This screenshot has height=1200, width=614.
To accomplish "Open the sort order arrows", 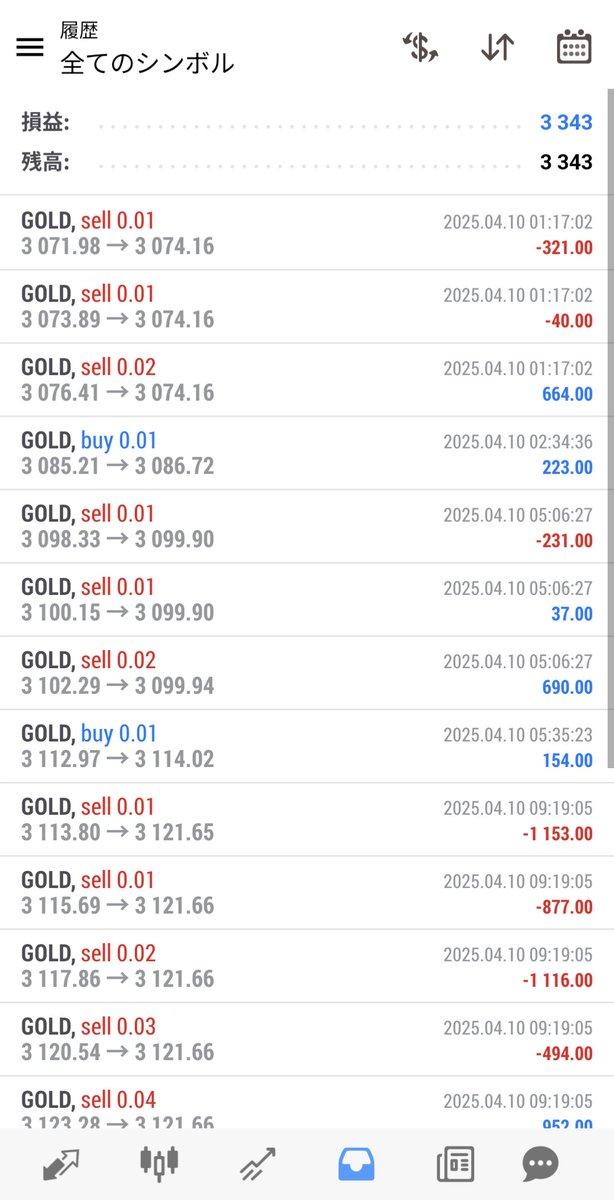I will [497, 47].
